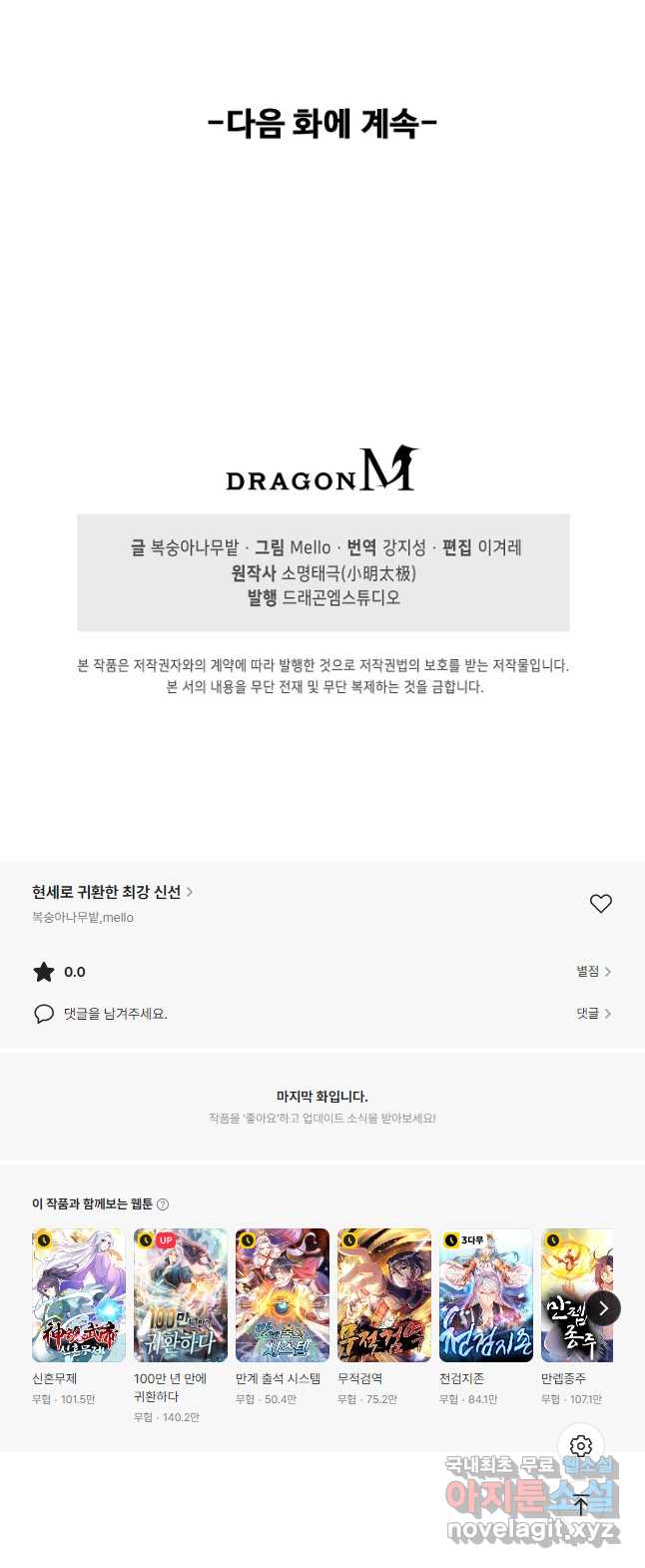Open the 만렙종주 webtoon
Screen dimensions: 645x1568
pyautogui.click(x=565, y=1295)
